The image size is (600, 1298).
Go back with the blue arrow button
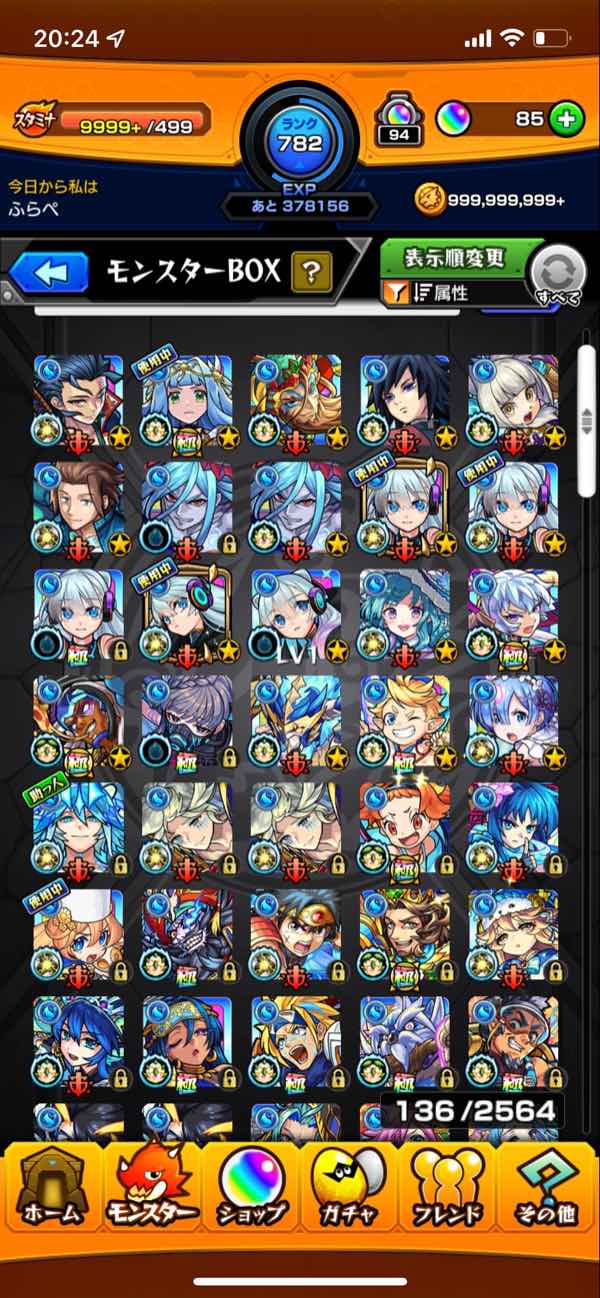tap(49, 272)
